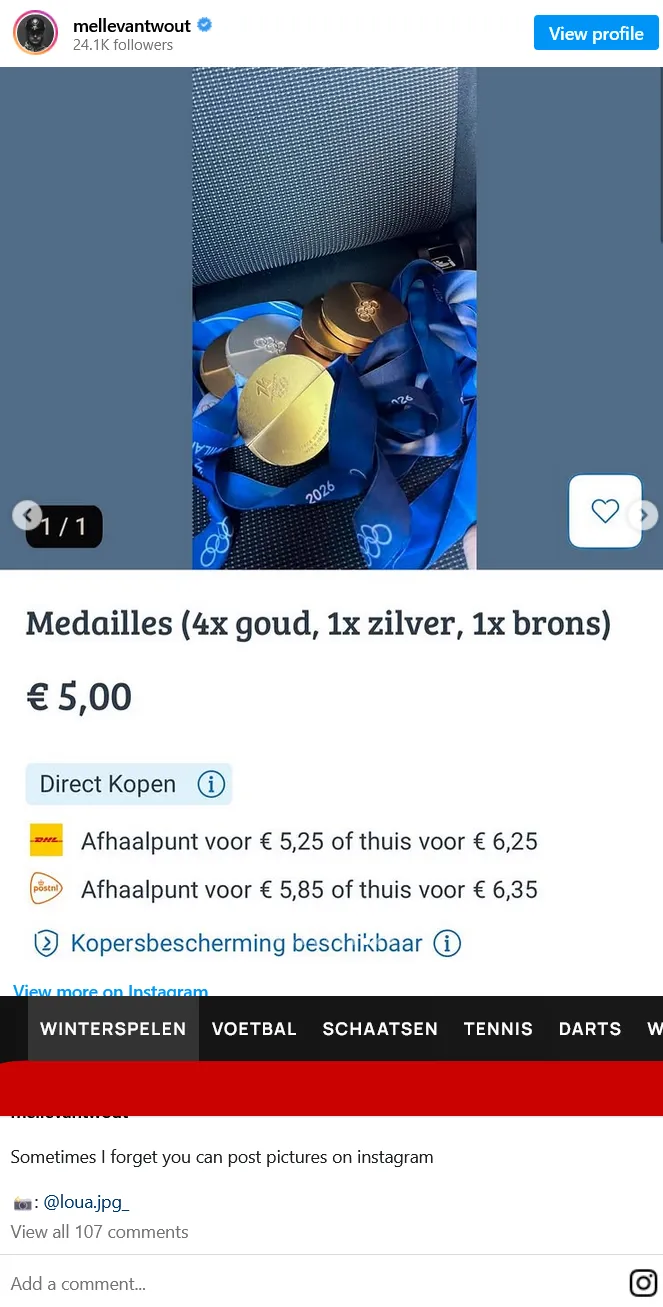Open the Voetbal section
Screen dimensions: 663x1307
254,1028
